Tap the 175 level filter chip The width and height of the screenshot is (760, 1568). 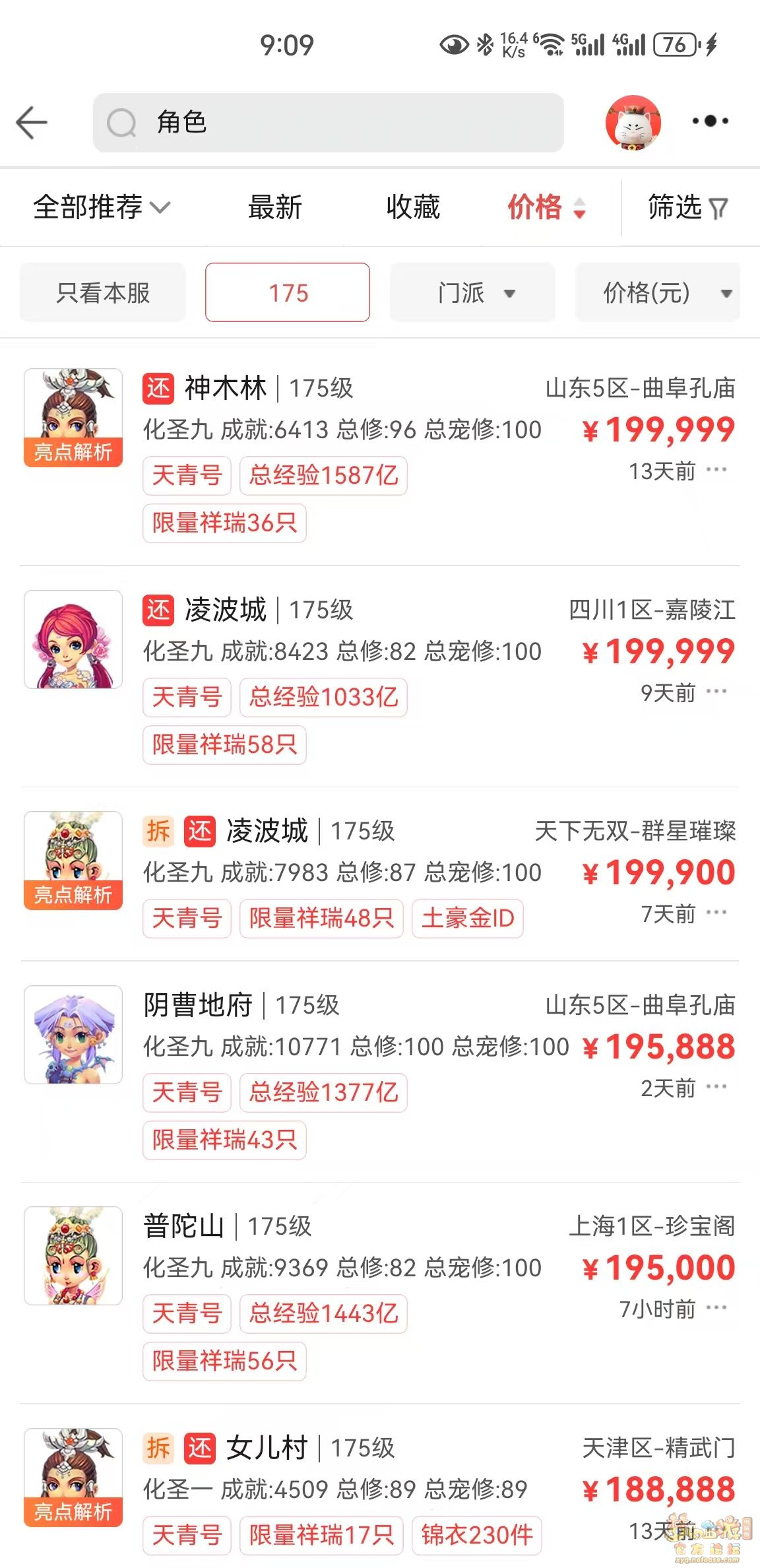[288, 293]
